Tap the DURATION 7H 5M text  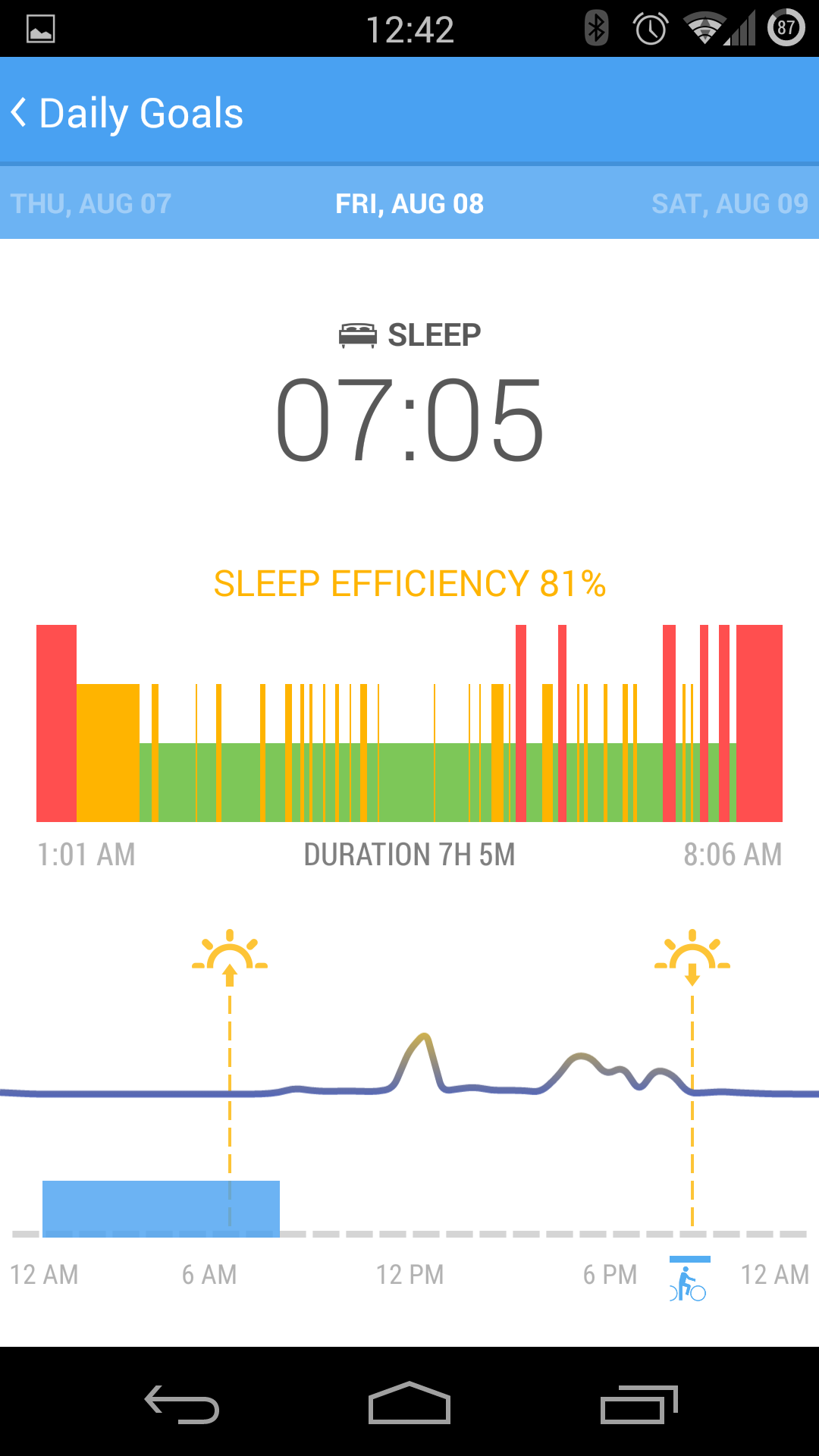coord(409,855)
